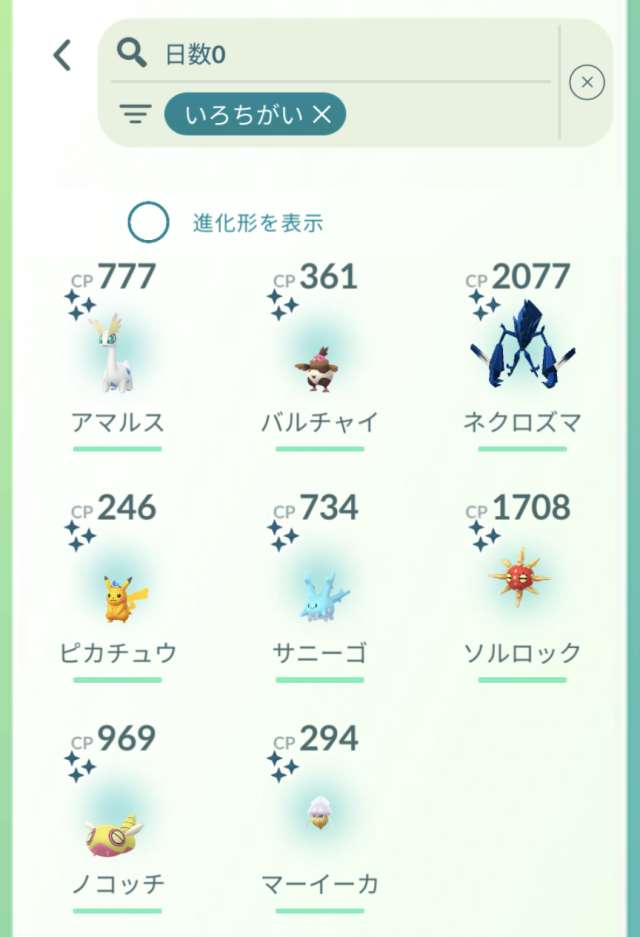Clear the search with the X button

tap(587, 82)
